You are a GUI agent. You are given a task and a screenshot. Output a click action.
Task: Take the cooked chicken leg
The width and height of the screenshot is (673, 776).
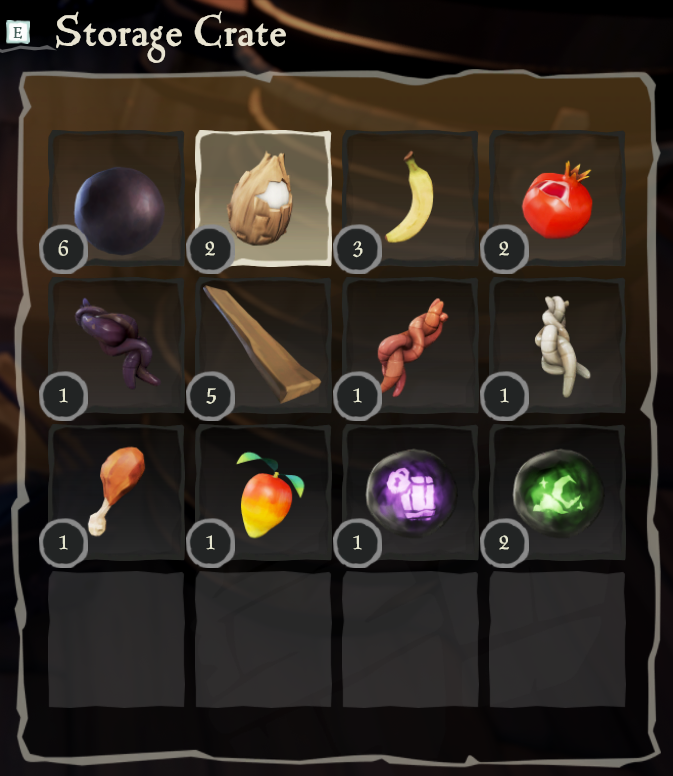(x=116, y=492)
